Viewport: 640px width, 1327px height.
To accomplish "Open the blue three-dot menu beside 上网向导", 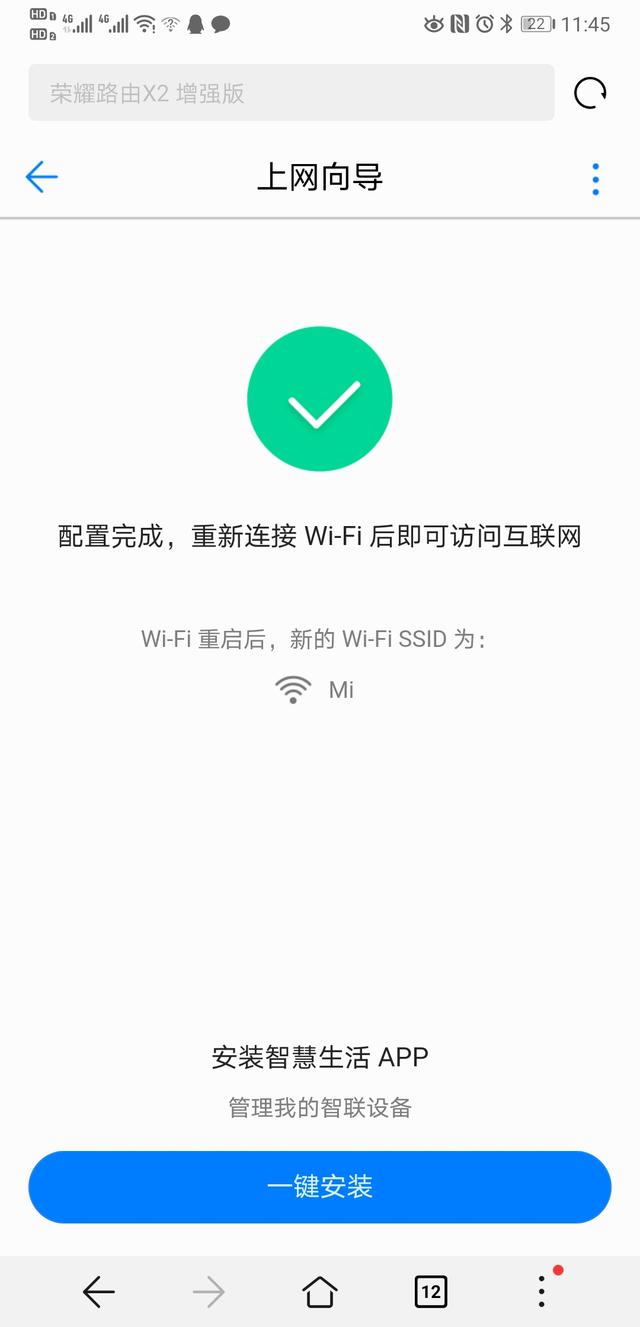I will 596,179.
